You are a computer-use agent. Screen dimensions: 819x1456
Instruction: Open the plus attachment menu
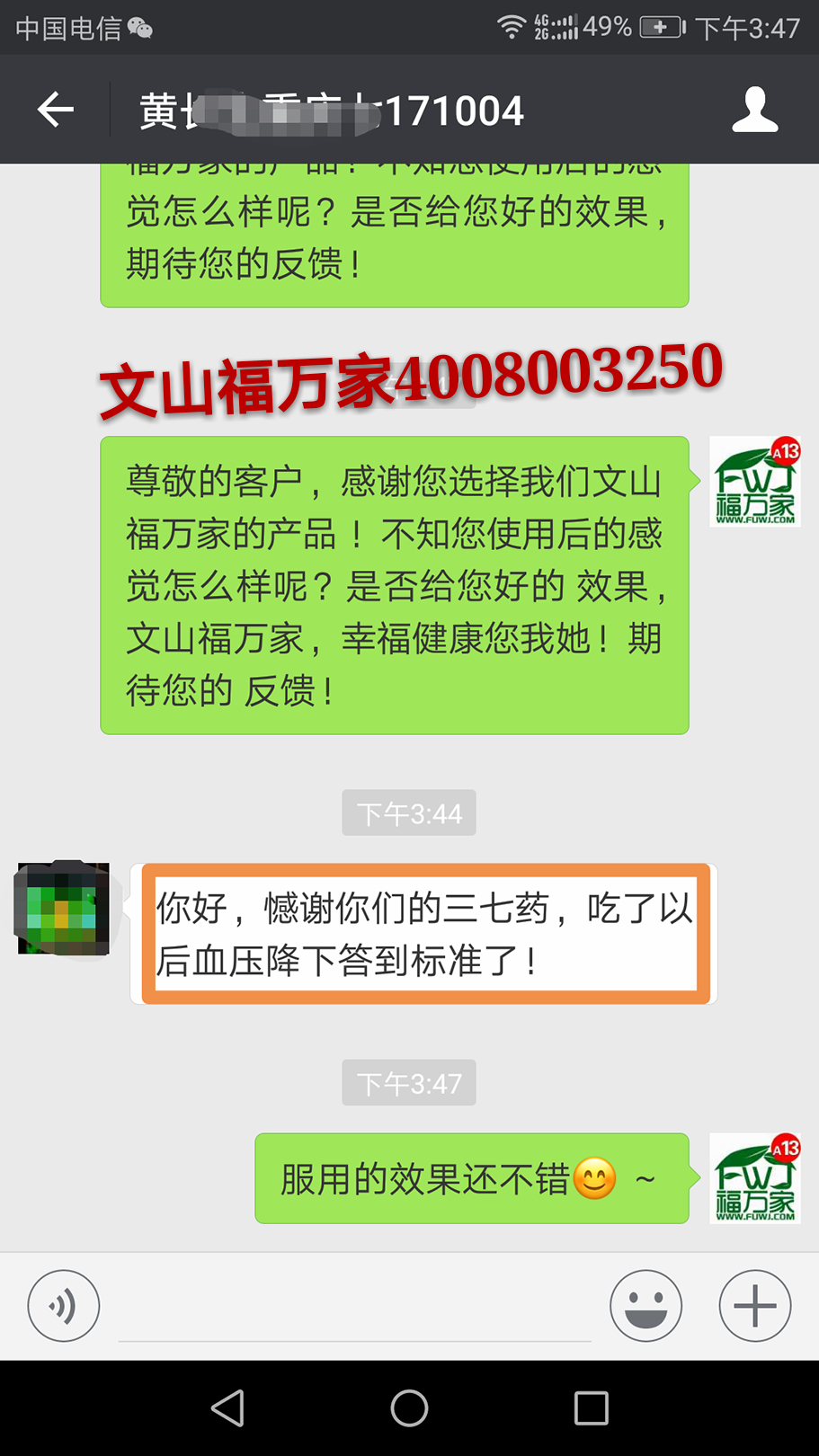[754, 1305]
